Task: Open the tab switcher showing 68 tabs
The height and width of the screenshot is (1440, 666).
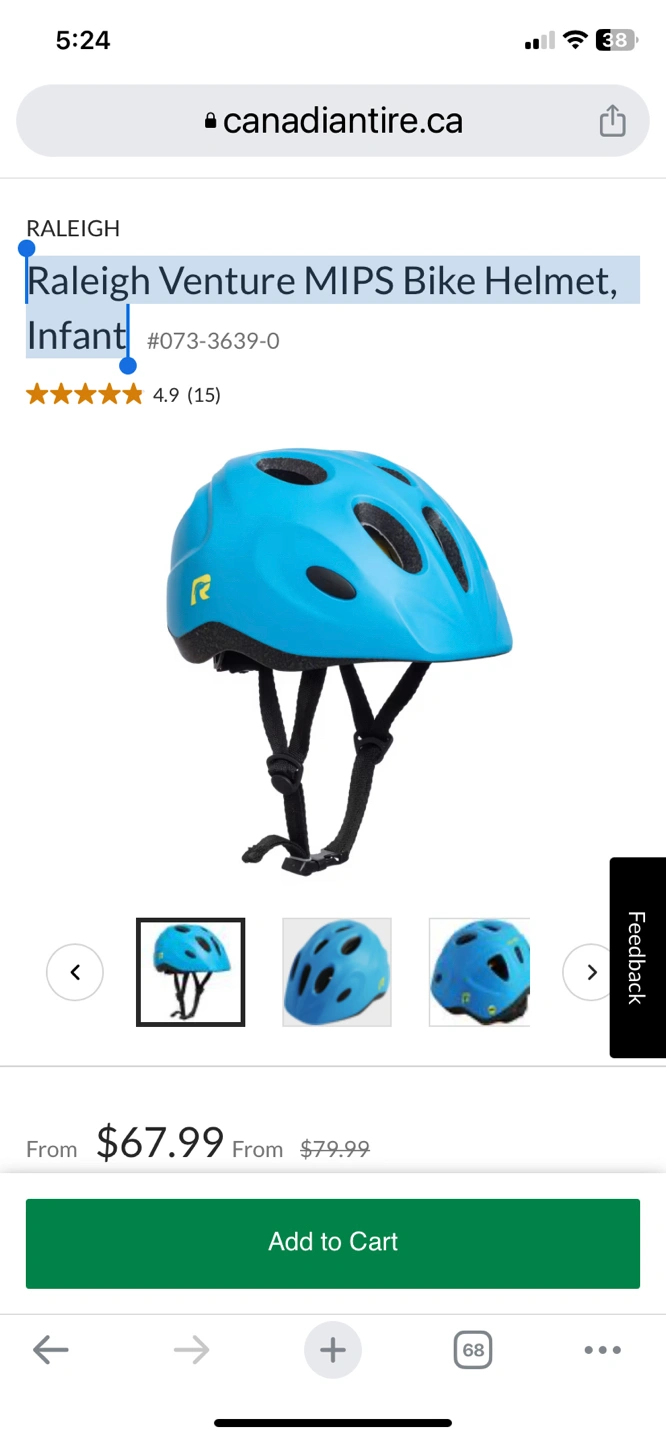Action: point(473,1351)
